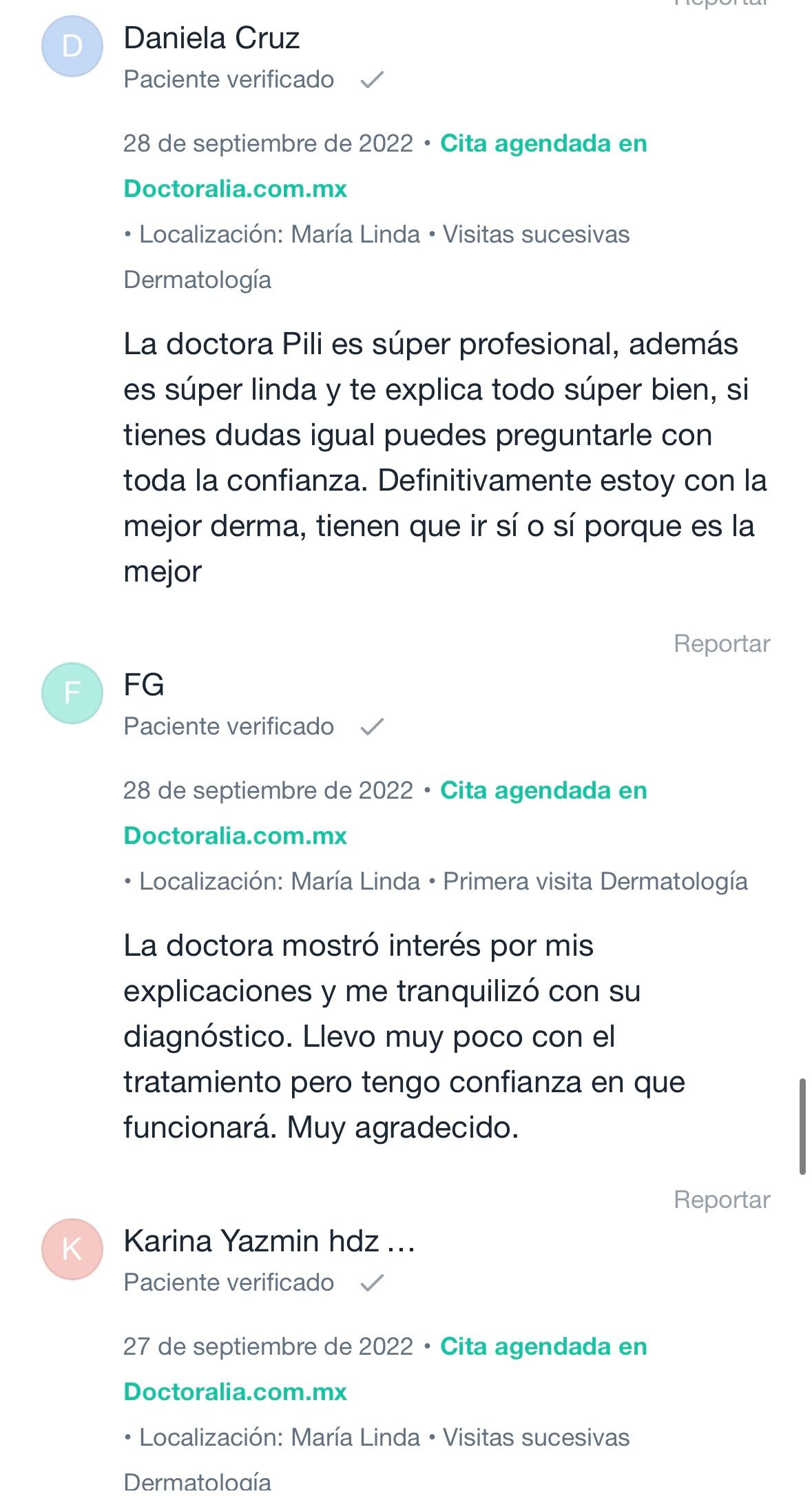Open the Doctoralia.com.mx link in Daniela Cruz's review
Viewport: 812px width, 1496px height.
pos(236,189)
